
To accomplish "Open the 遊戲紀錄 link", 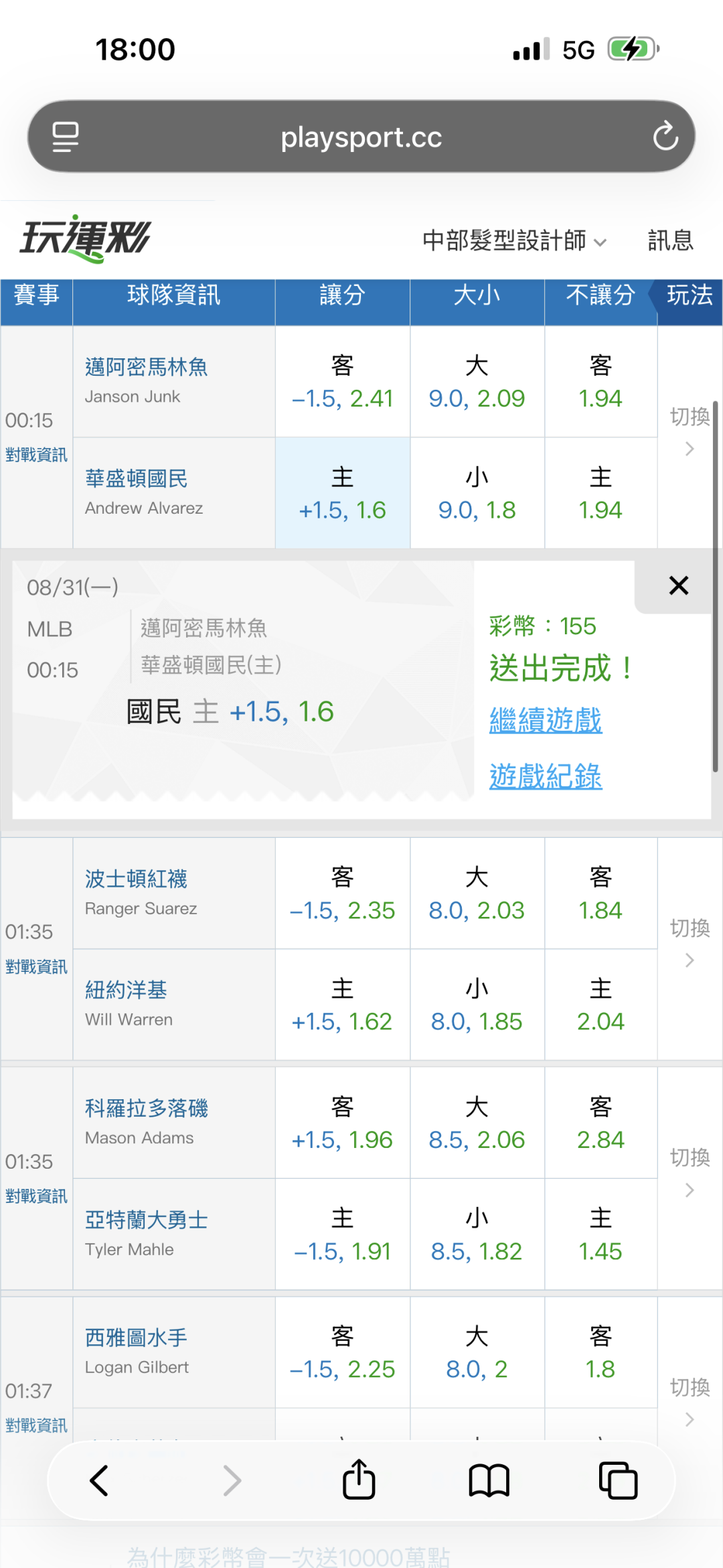I will point(546,777).
